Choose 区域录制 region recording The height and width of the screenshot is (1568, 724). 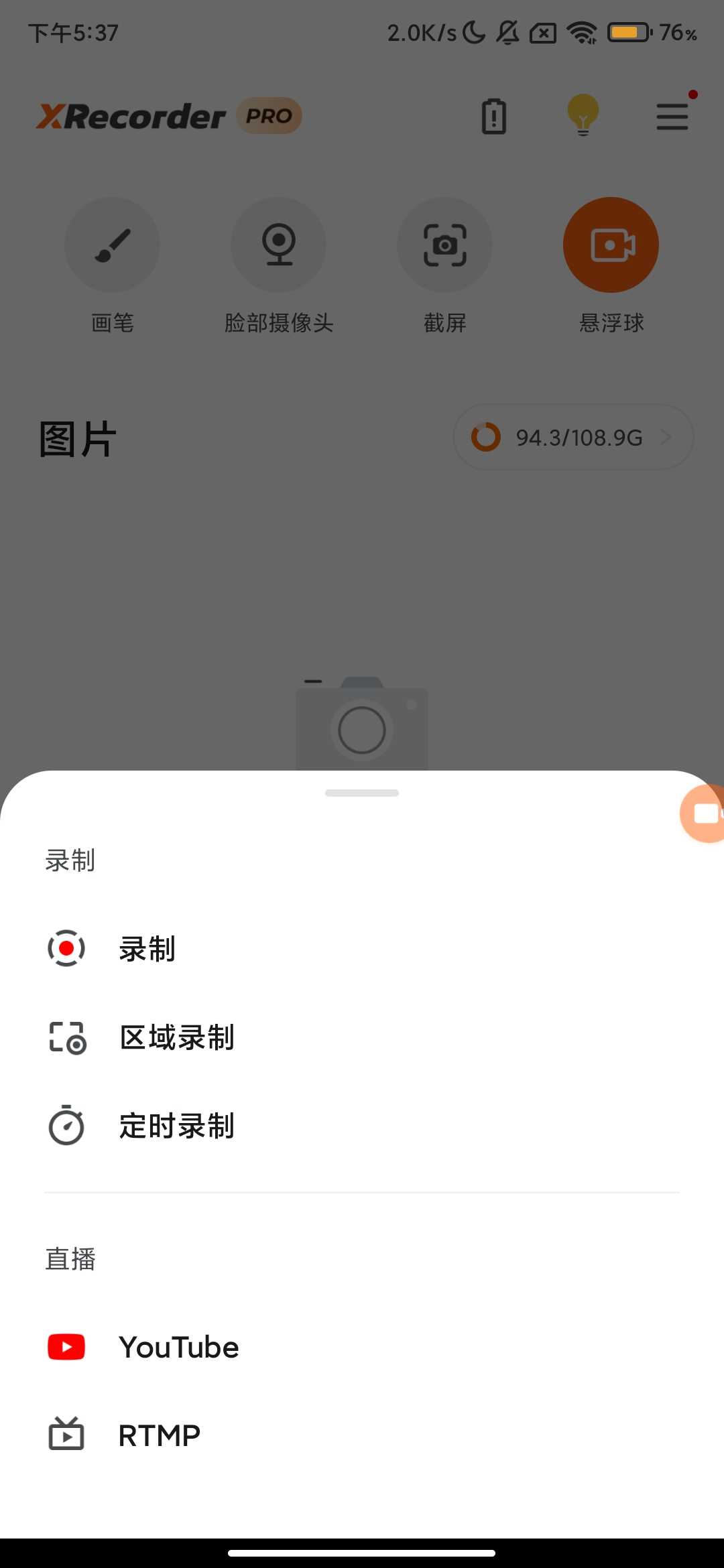[176, 1037]
